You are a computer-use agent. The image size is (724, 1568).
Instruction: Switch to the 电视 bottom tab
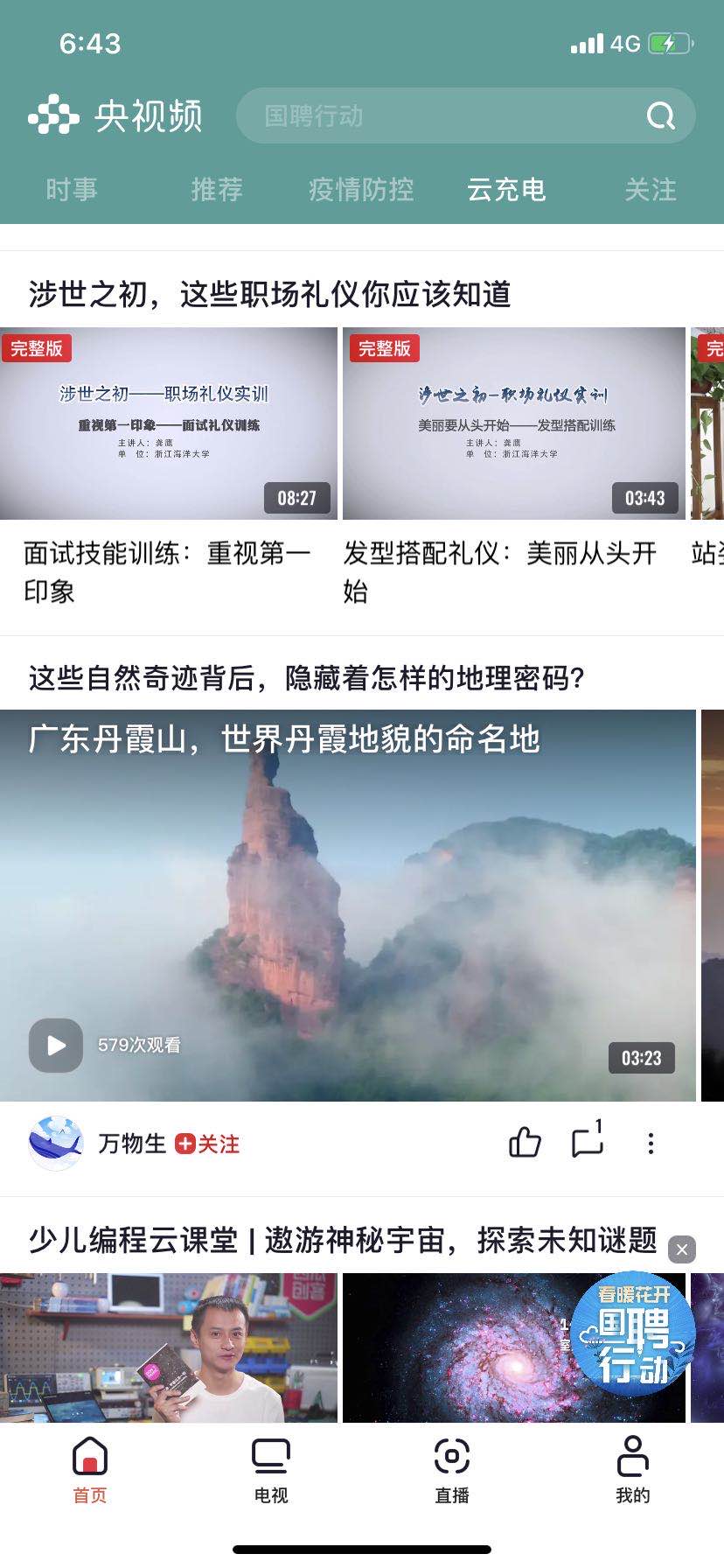271,1470
